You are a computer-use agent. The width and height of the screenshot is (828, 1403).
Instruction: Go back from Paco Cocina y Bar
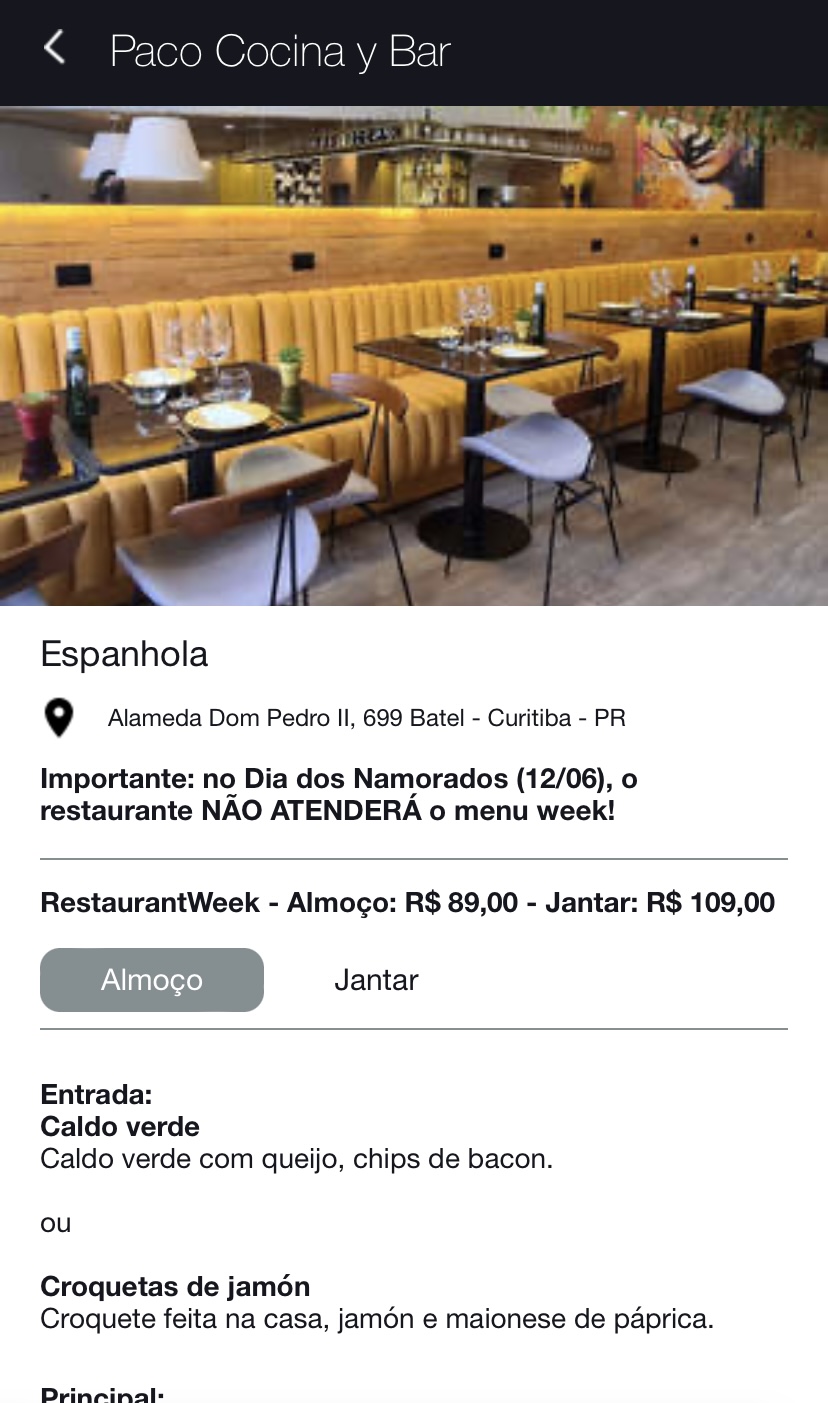(55, 49)
